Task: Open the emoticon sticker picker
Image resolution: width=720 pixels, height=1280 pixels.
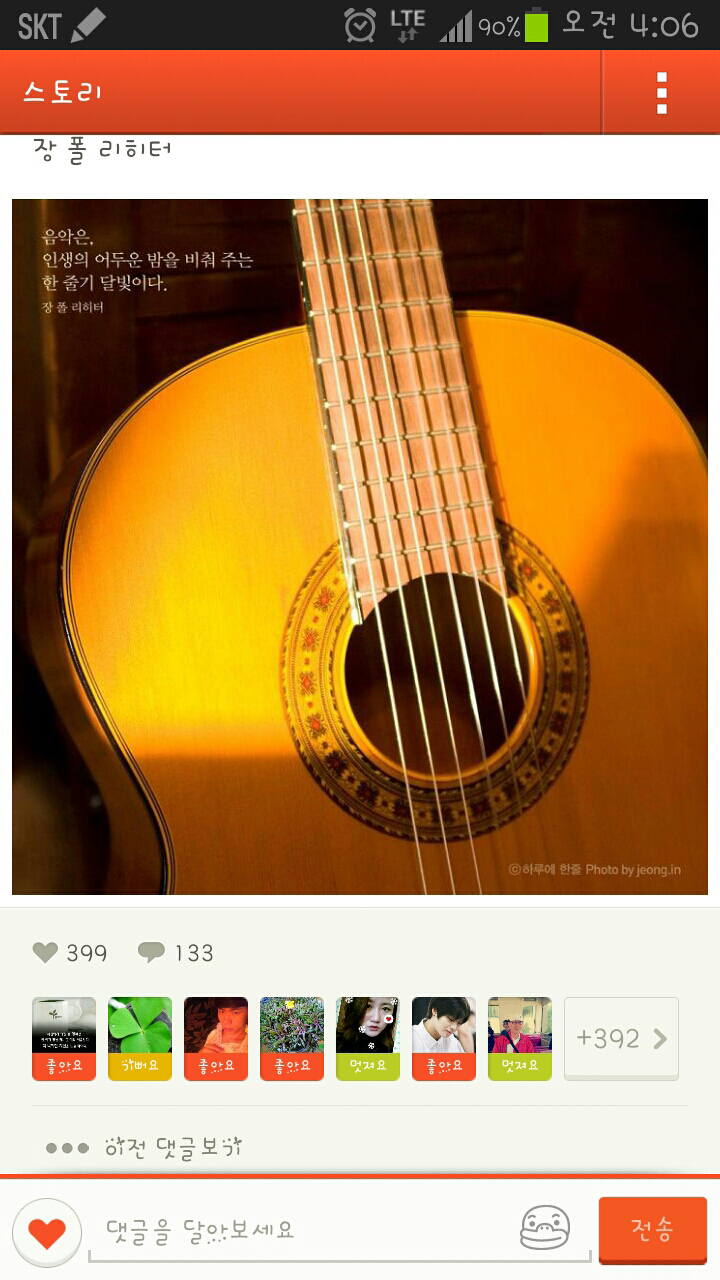Action: pos(545,1229)
